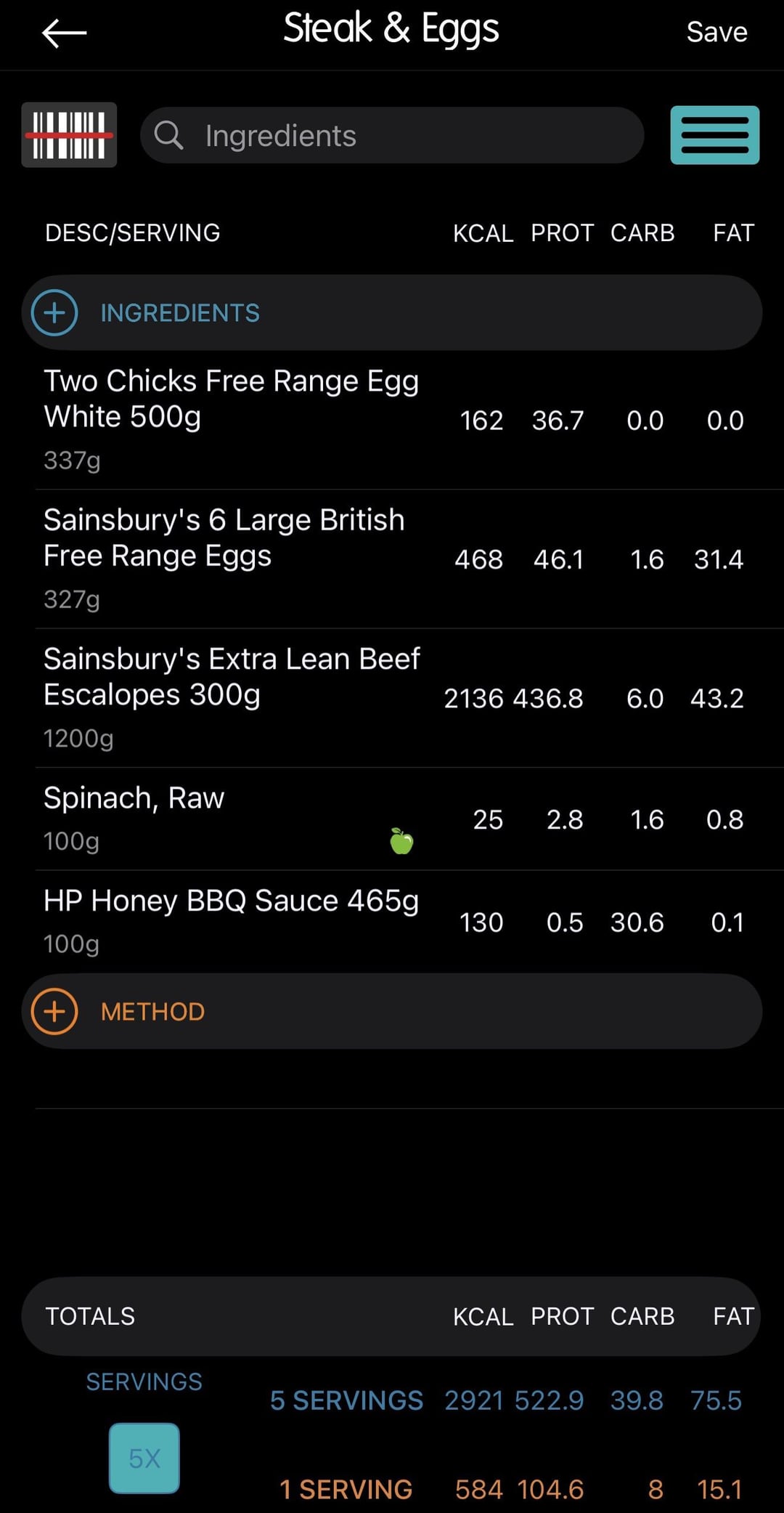Add a new ingredient
The width and height of the screenshot is (784, 1513).
(54, 313)
